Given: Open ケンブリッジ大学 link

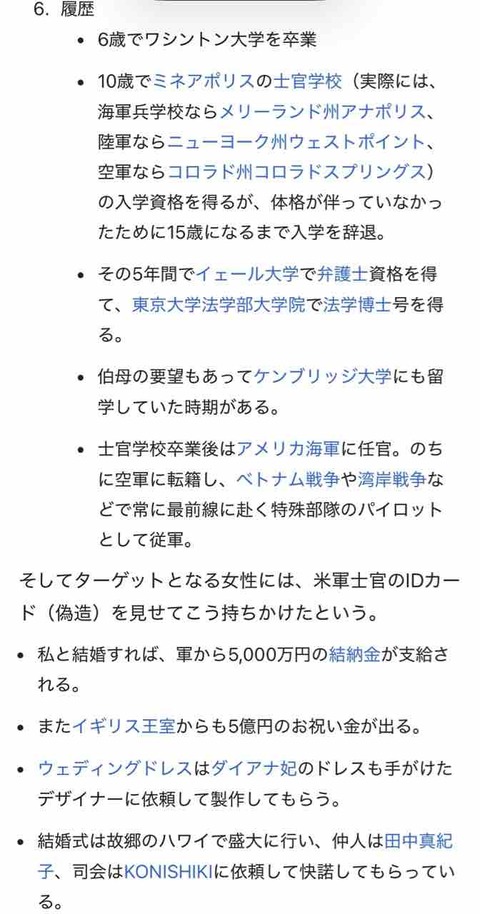Looking at the screenshot, I should (x=323, y=377).
